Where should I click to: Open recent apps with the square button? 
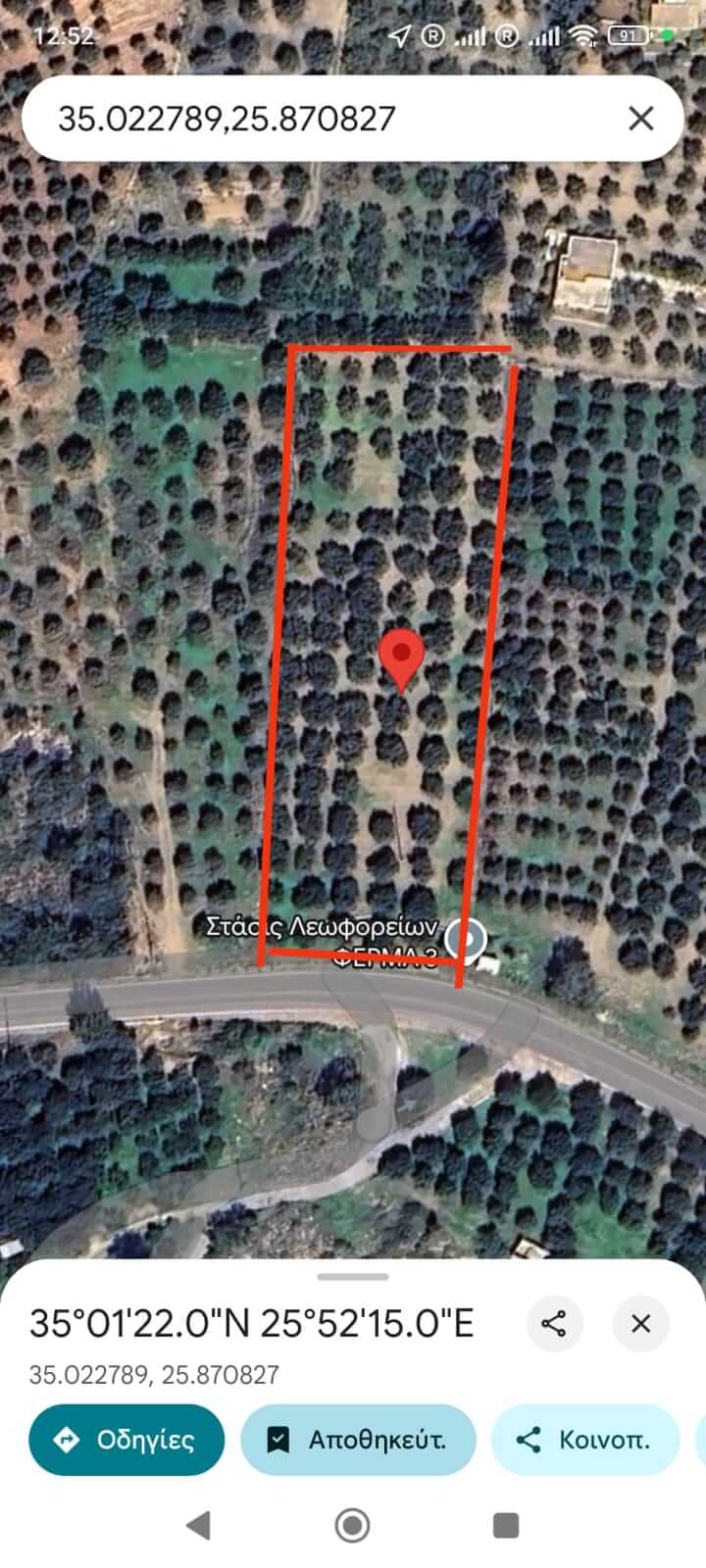click(x=506, y=1525)
